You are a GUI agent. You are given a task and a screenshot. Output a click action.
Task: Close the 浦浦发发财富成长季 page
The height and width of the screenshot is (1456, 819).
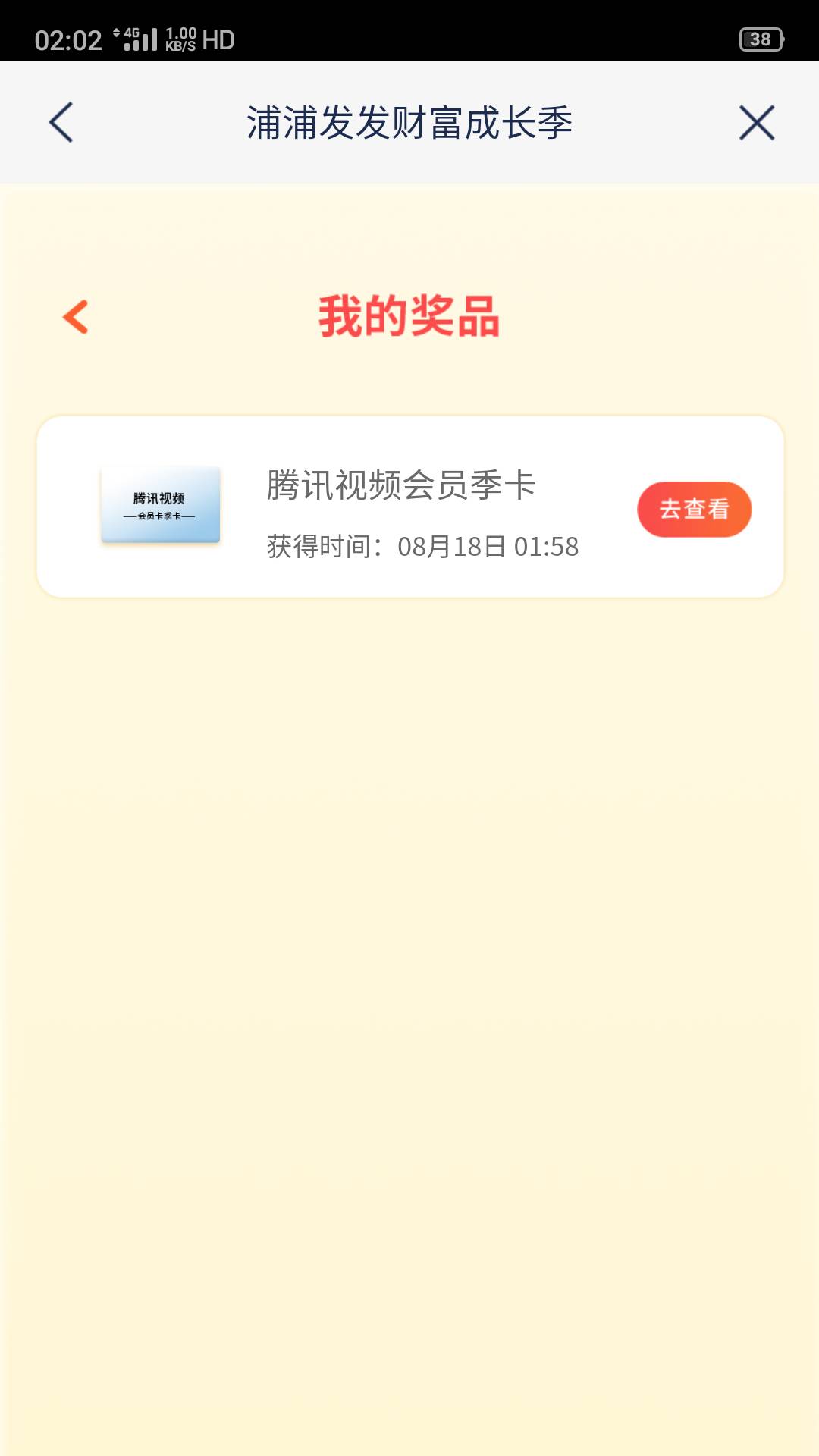point(757,123)
